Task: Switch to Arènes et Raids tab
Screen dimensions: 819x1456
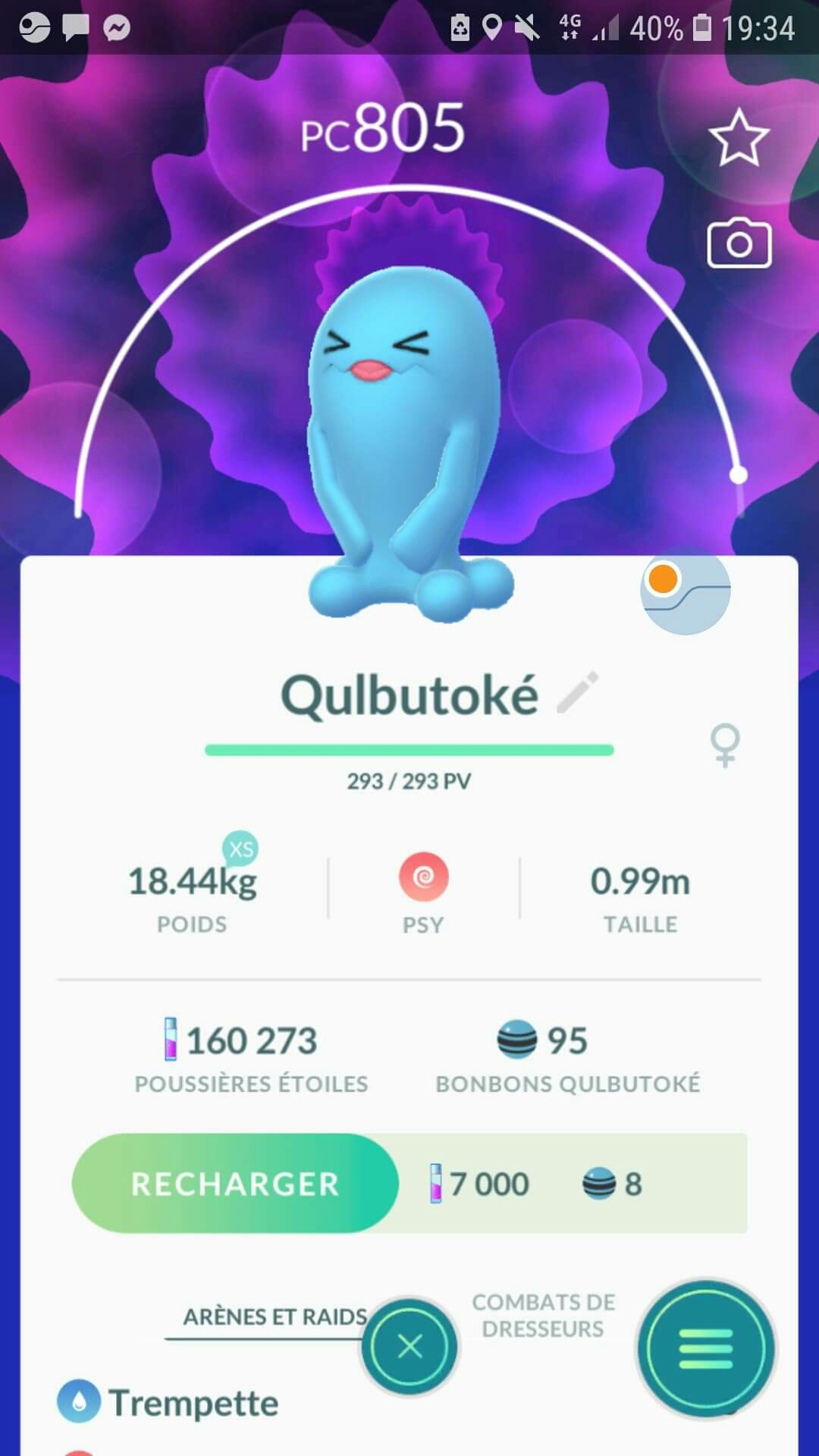Action: tap(275, 1317)
